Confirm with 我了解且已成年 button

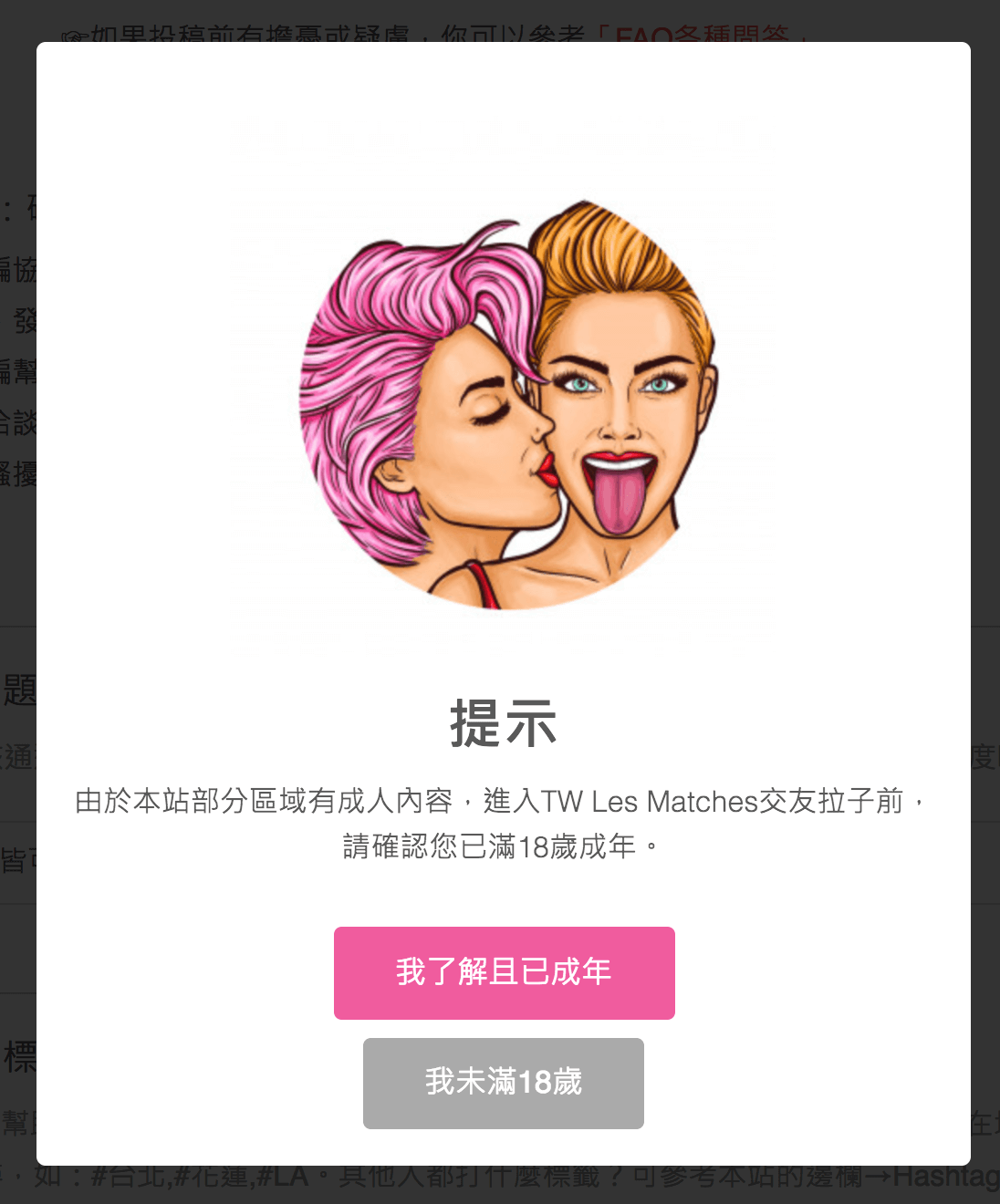click(x=504, y=972)
